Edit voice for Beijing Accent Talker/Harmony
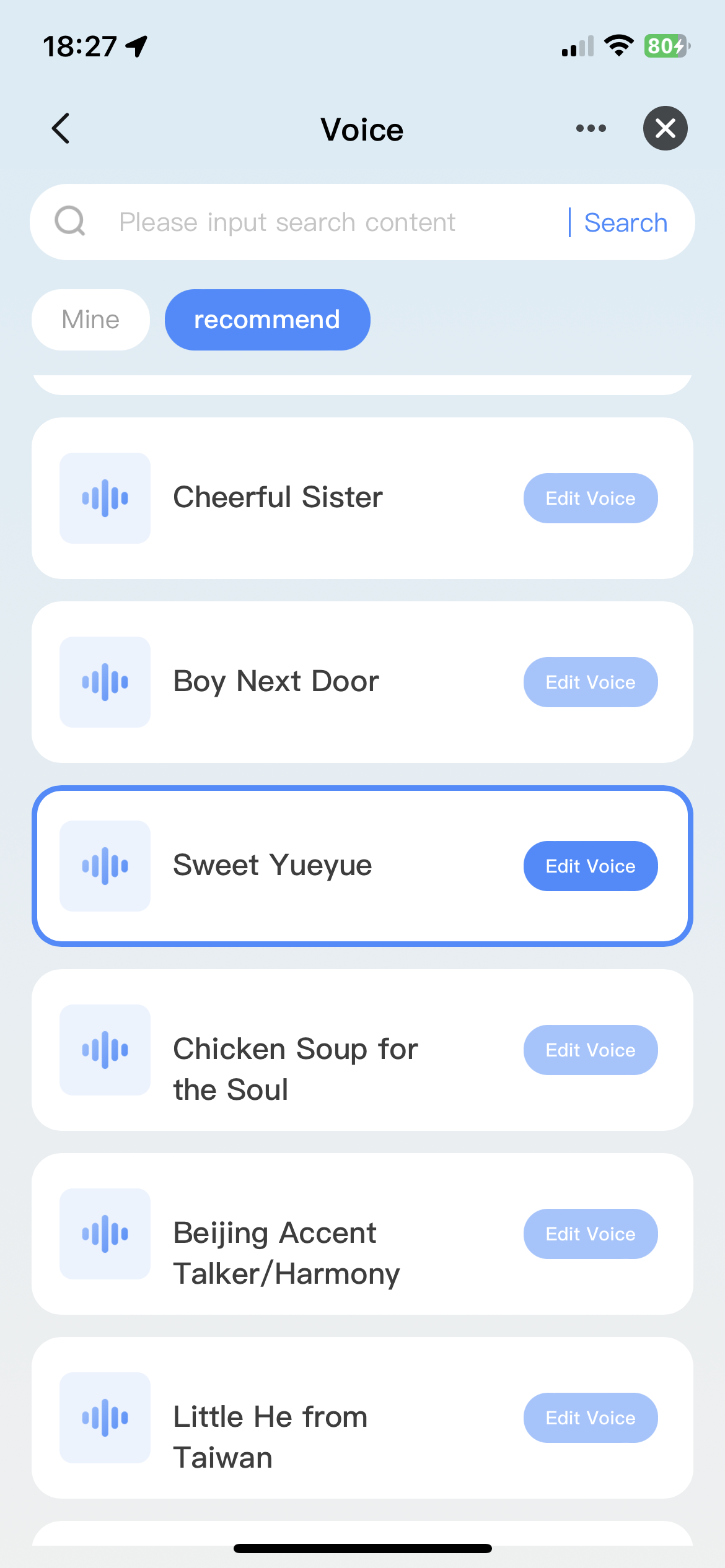This screenshot has width=725, height=1568. tap(590, 1234)
